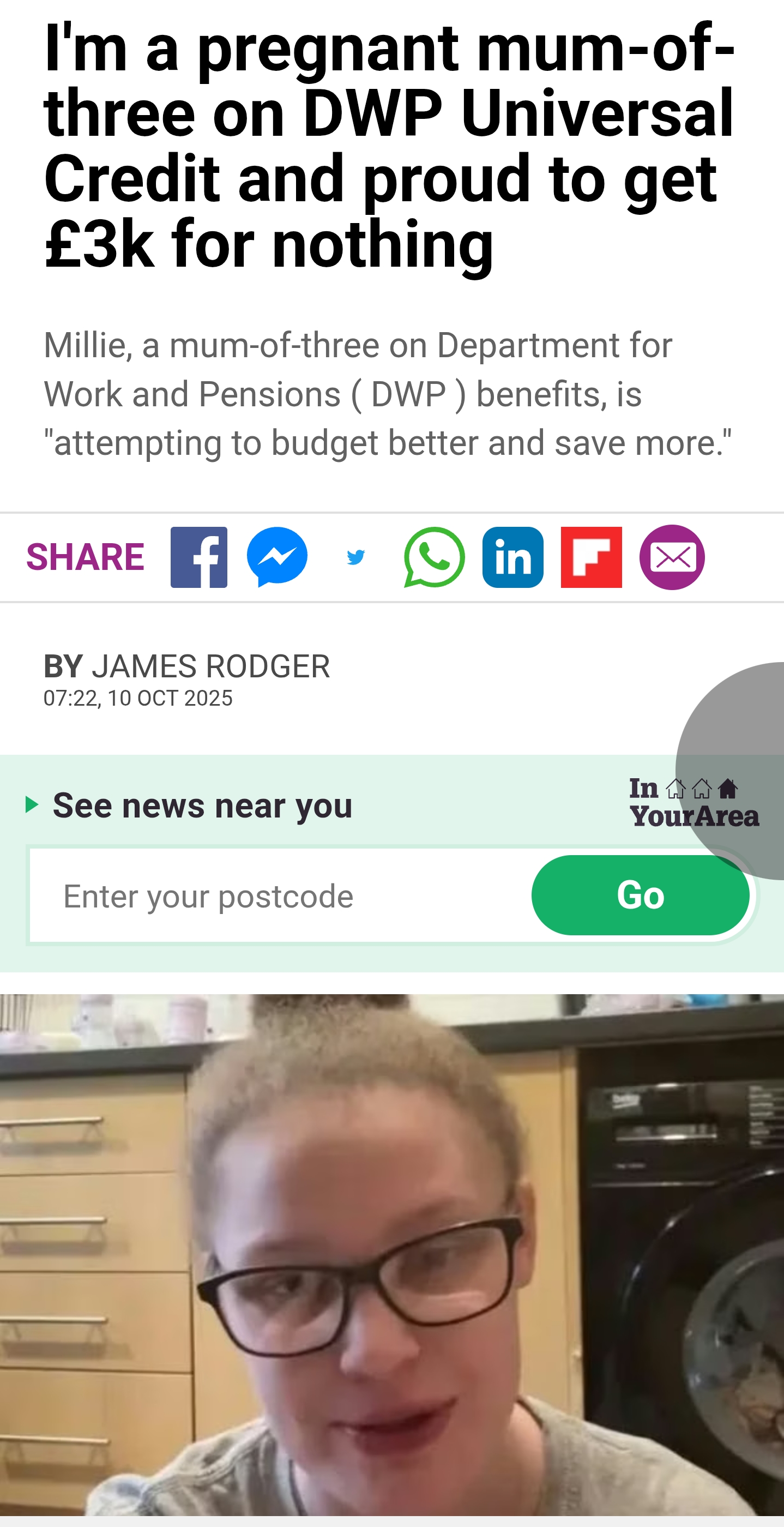Tap the green Go button

640,895
